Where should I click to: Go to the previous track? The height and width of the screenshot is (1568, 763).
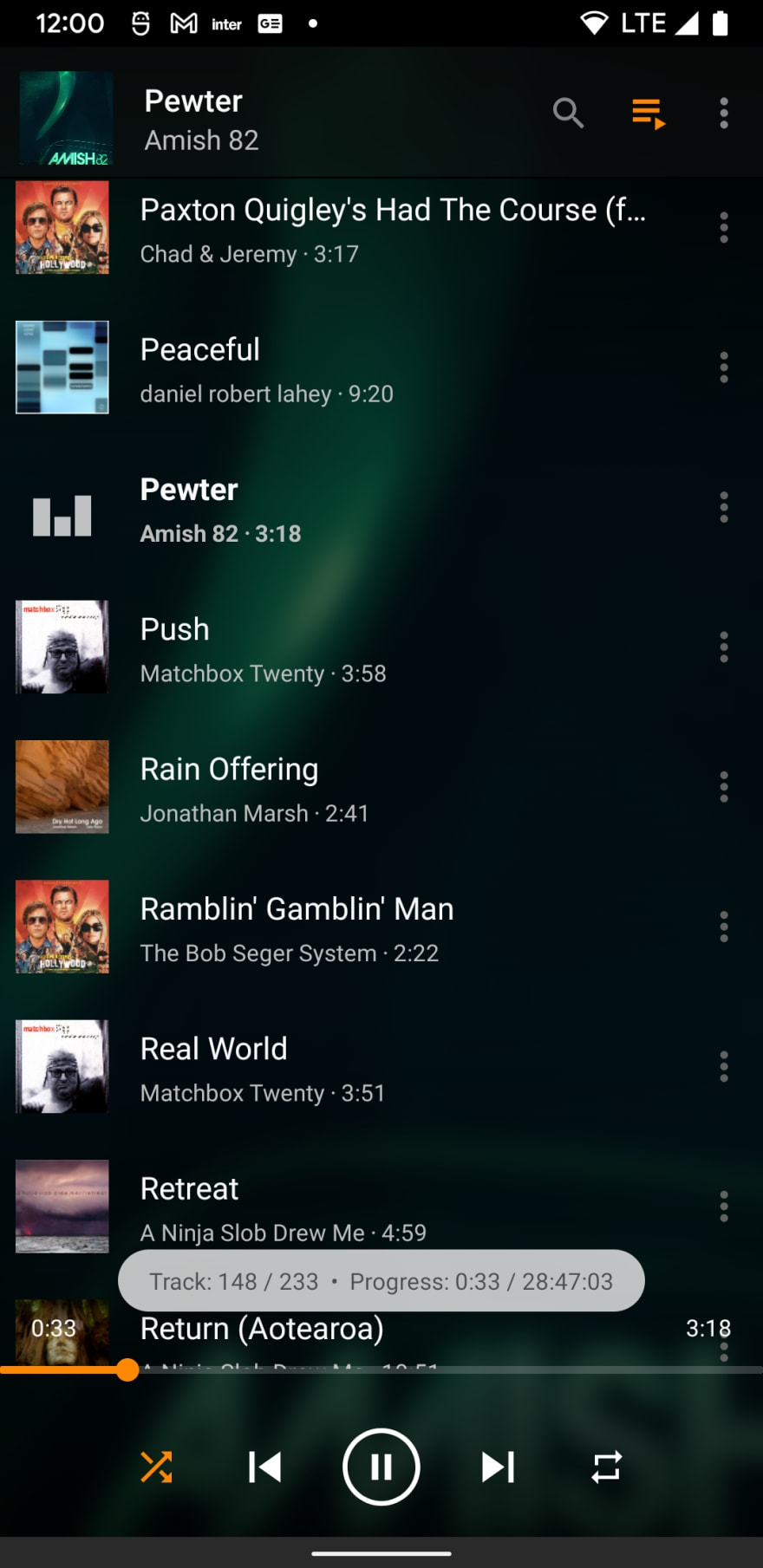(x=264, y=1467)
